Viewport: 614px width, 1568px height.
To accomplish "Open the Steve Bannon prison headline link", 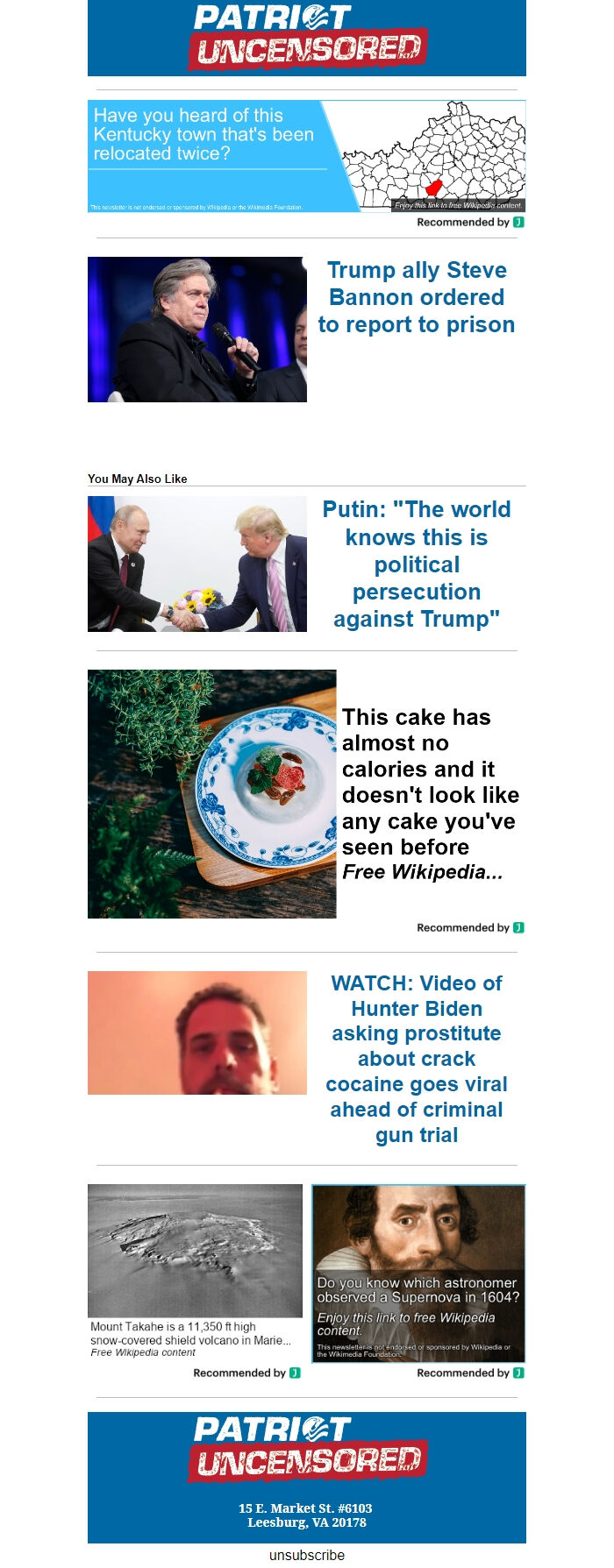I will pyautogui.click(x=416, y=297).
